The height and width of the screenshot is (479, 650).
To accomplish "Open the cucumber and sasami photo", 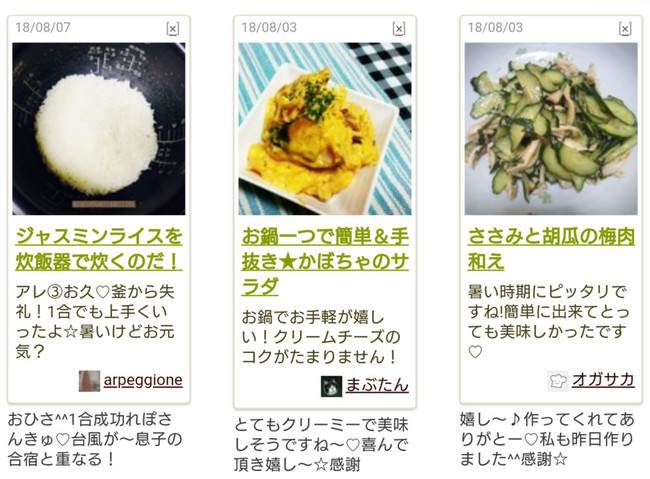I will tap(551, 128).
